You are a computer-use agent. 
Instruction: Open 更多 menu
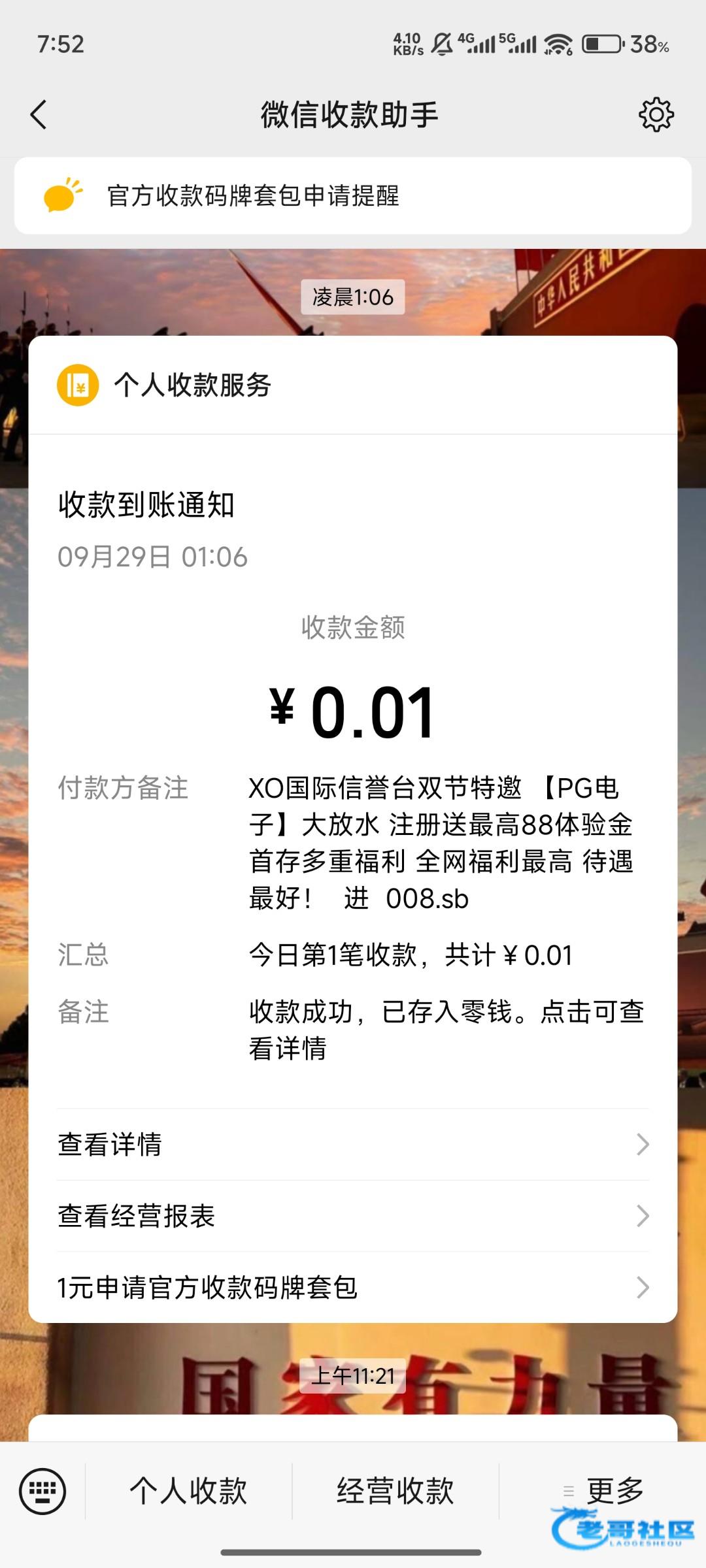click(604, 1491)
